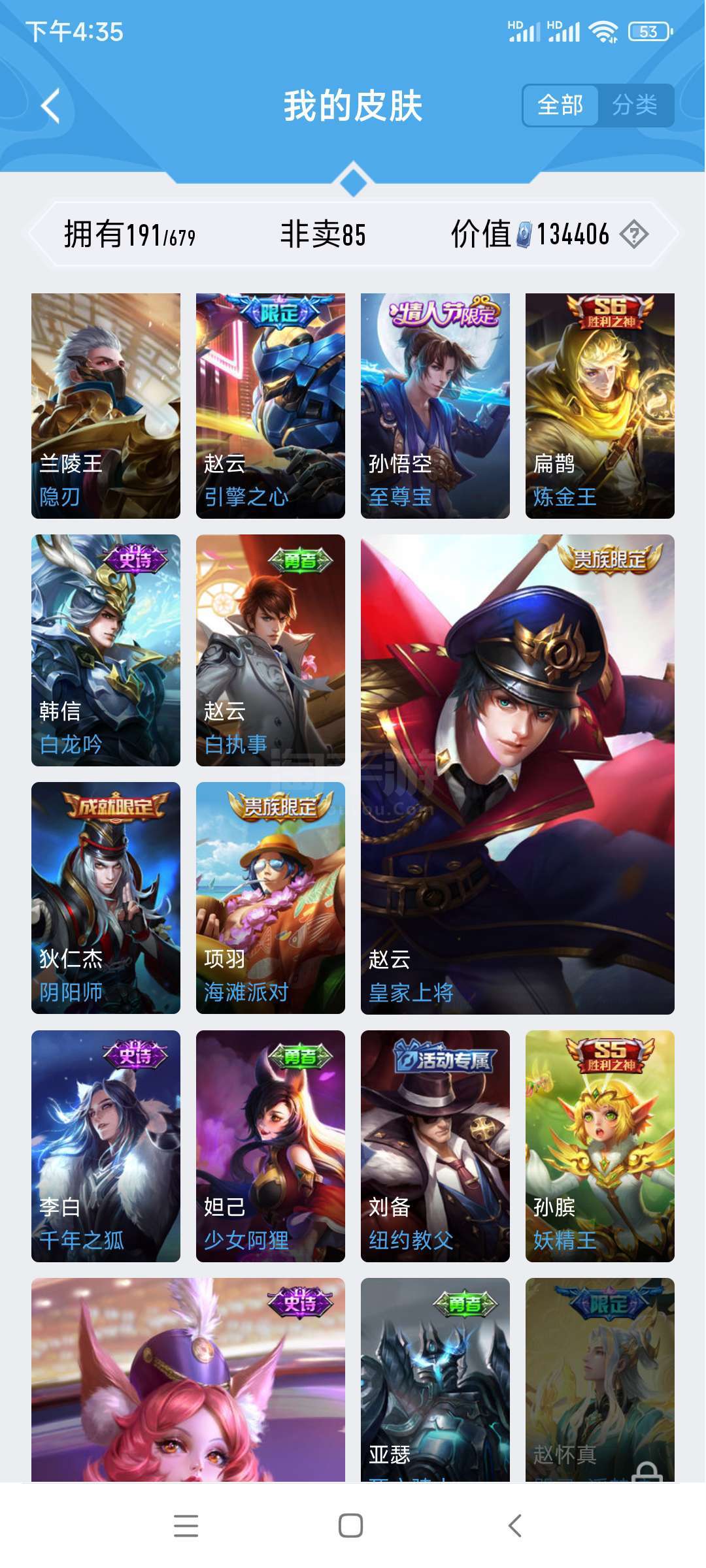This screenshot has height=1568, width=706.
Task: Open 兰陵王 隐刃 skin card
Action: (x=106, y=405)
